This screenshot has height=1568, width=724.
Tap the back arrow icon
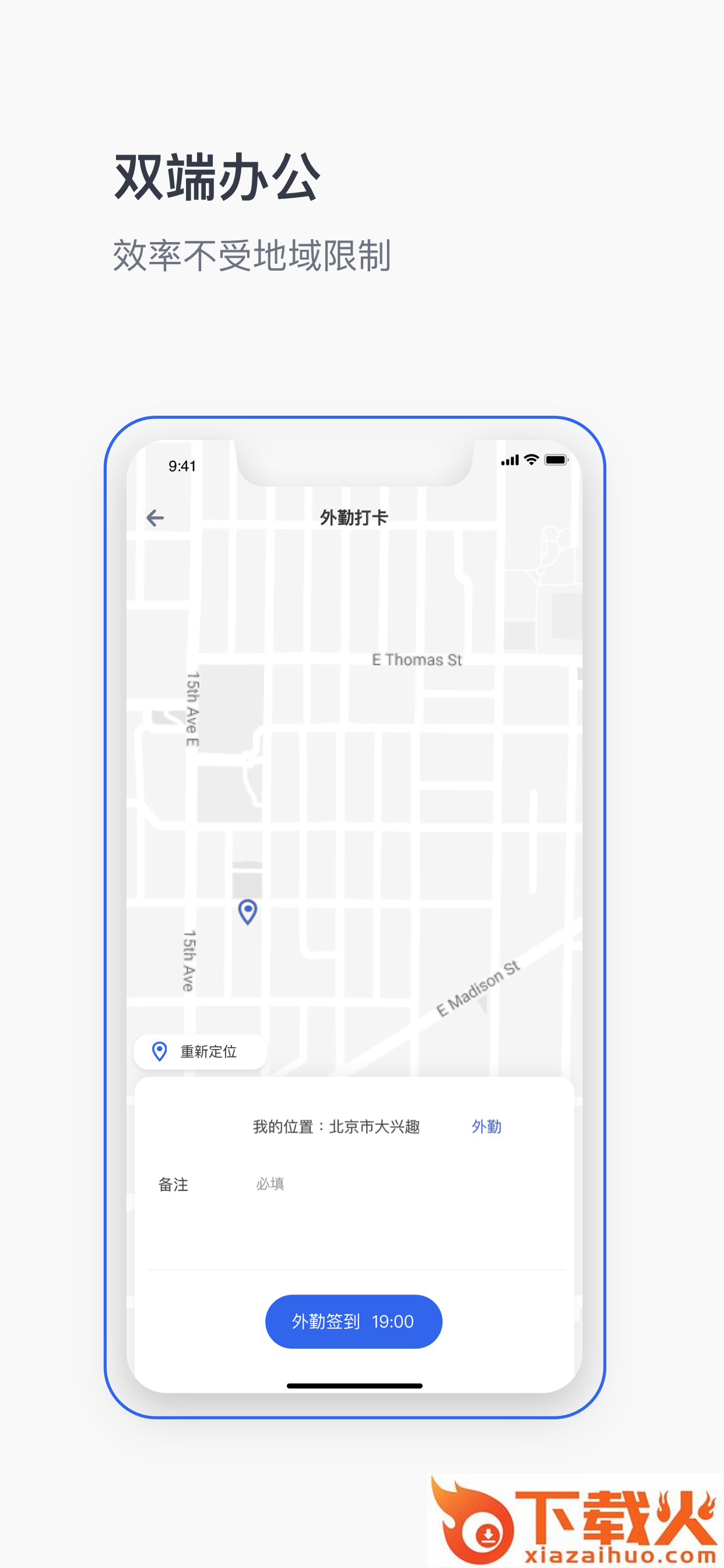coord(157,518)
